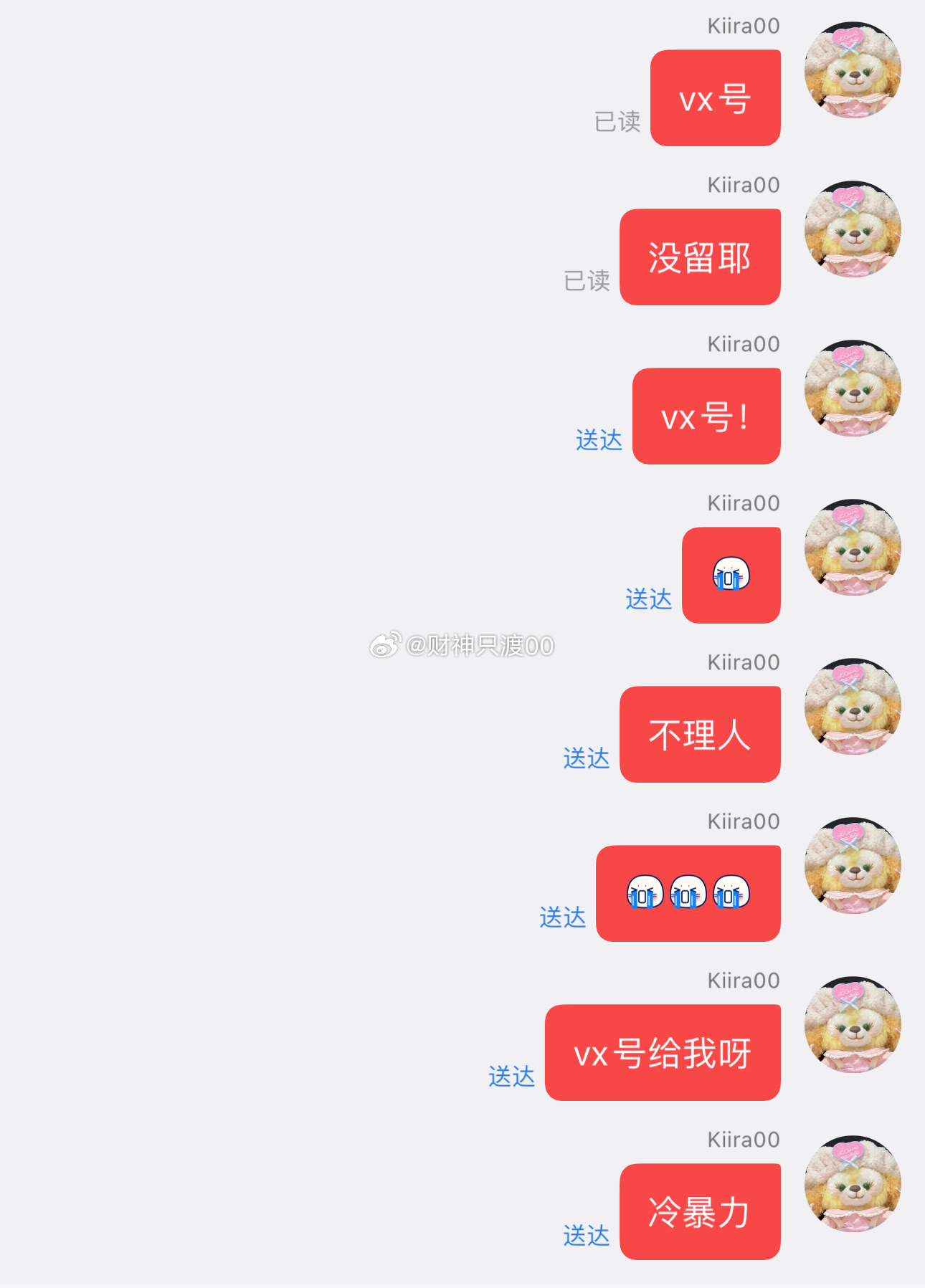The height and width of the screenshot is (1288, 925).
Task: Open the profile picture beside the "冷暴力" message
Action: tap(853, 1184)
